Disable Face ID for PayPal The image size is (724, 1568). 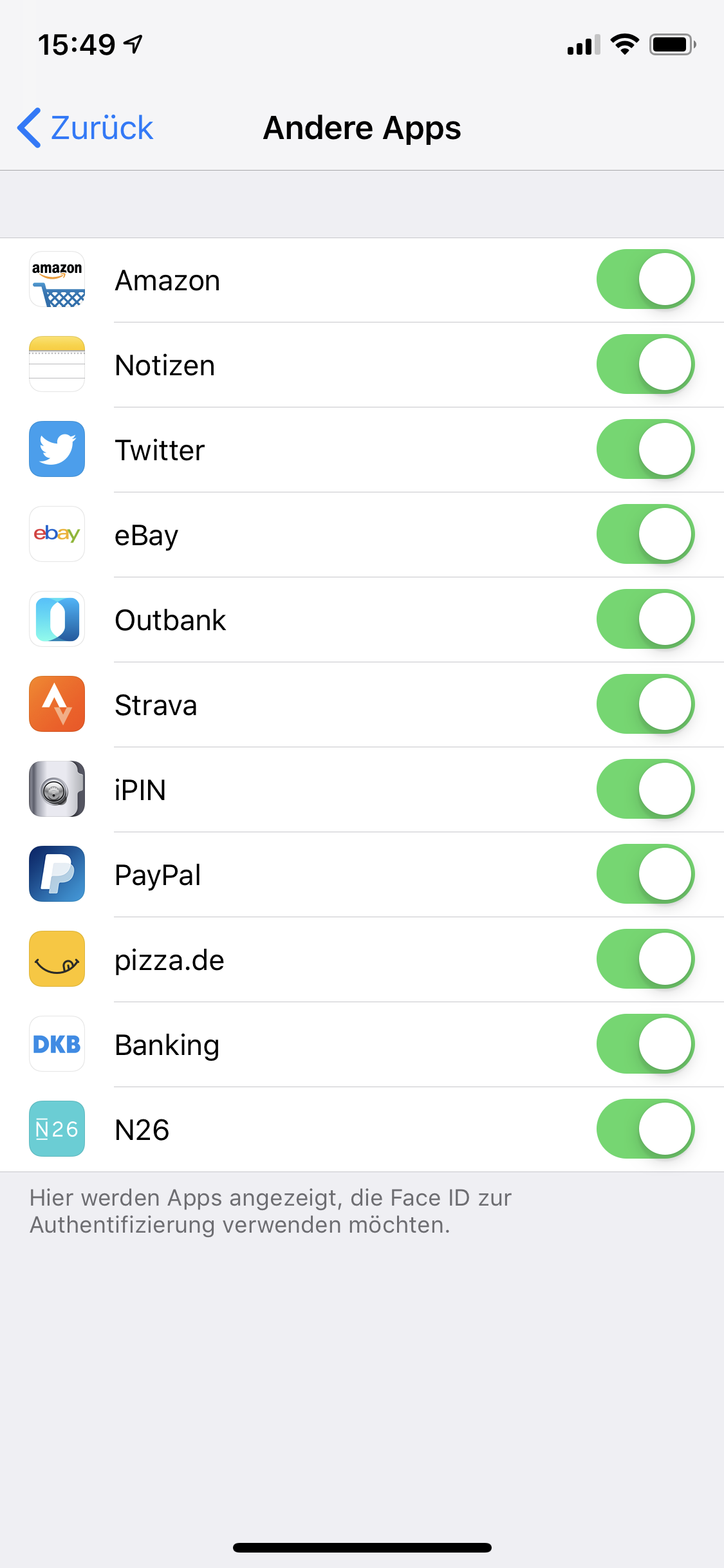click(645, 875)
